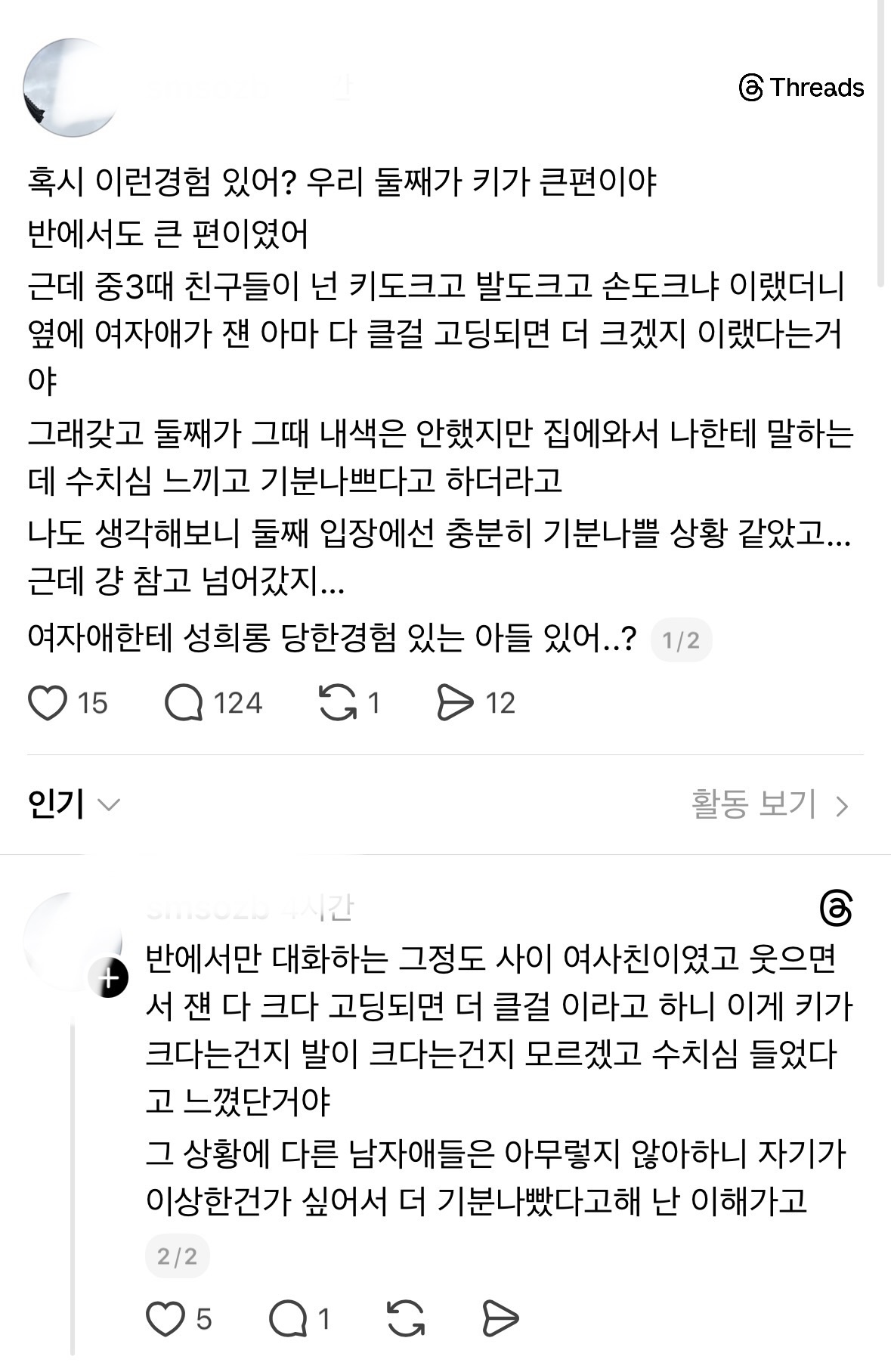
Task: Tap the Threads icon beside the reply
Action: [x=836, y=908]
